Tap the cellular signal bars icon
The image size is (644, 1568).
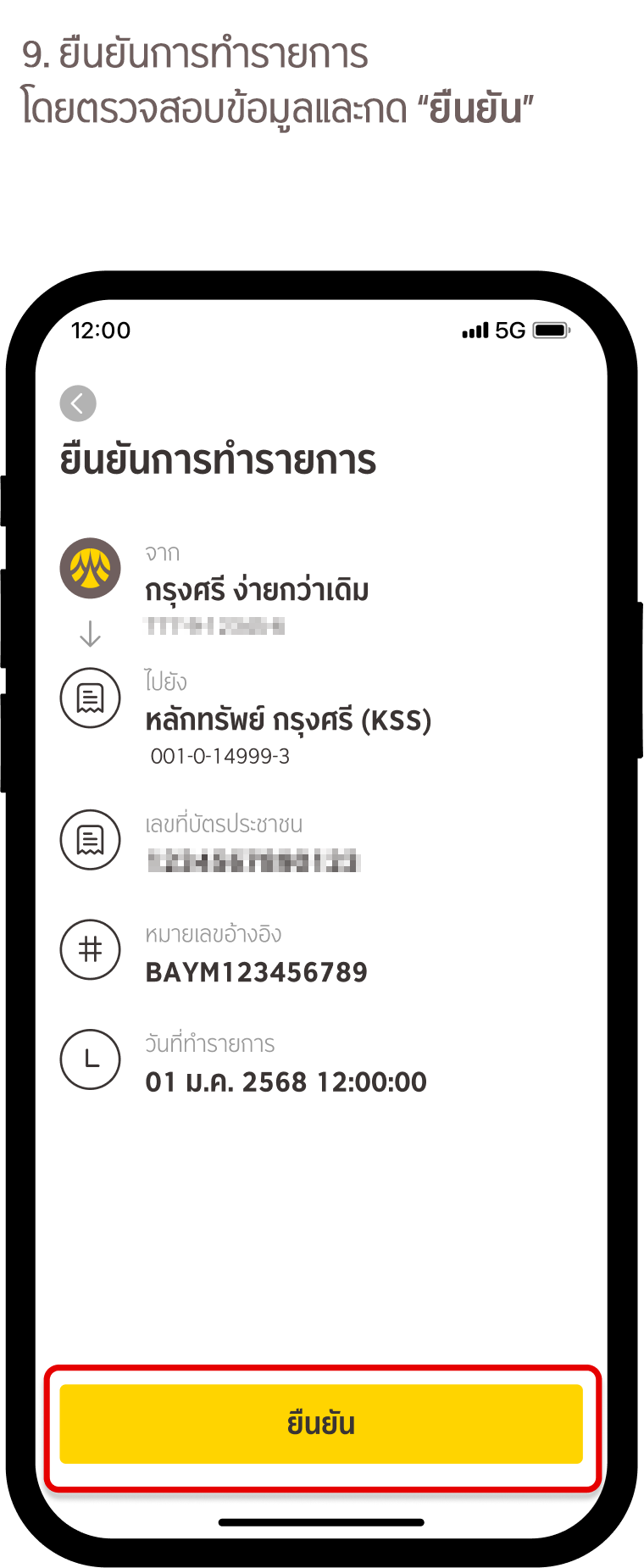(475, 331)
